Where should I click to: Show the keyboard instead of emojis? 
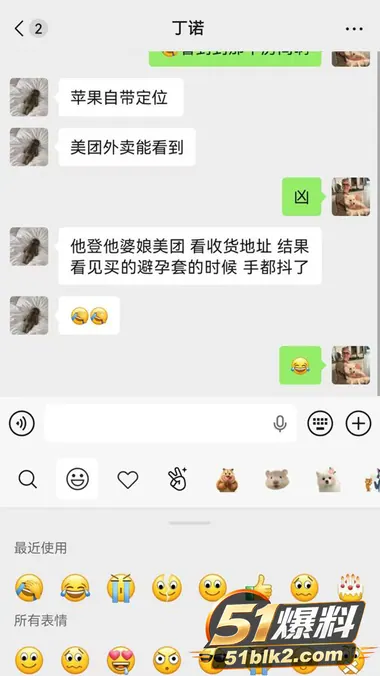[x=320, y=423]
